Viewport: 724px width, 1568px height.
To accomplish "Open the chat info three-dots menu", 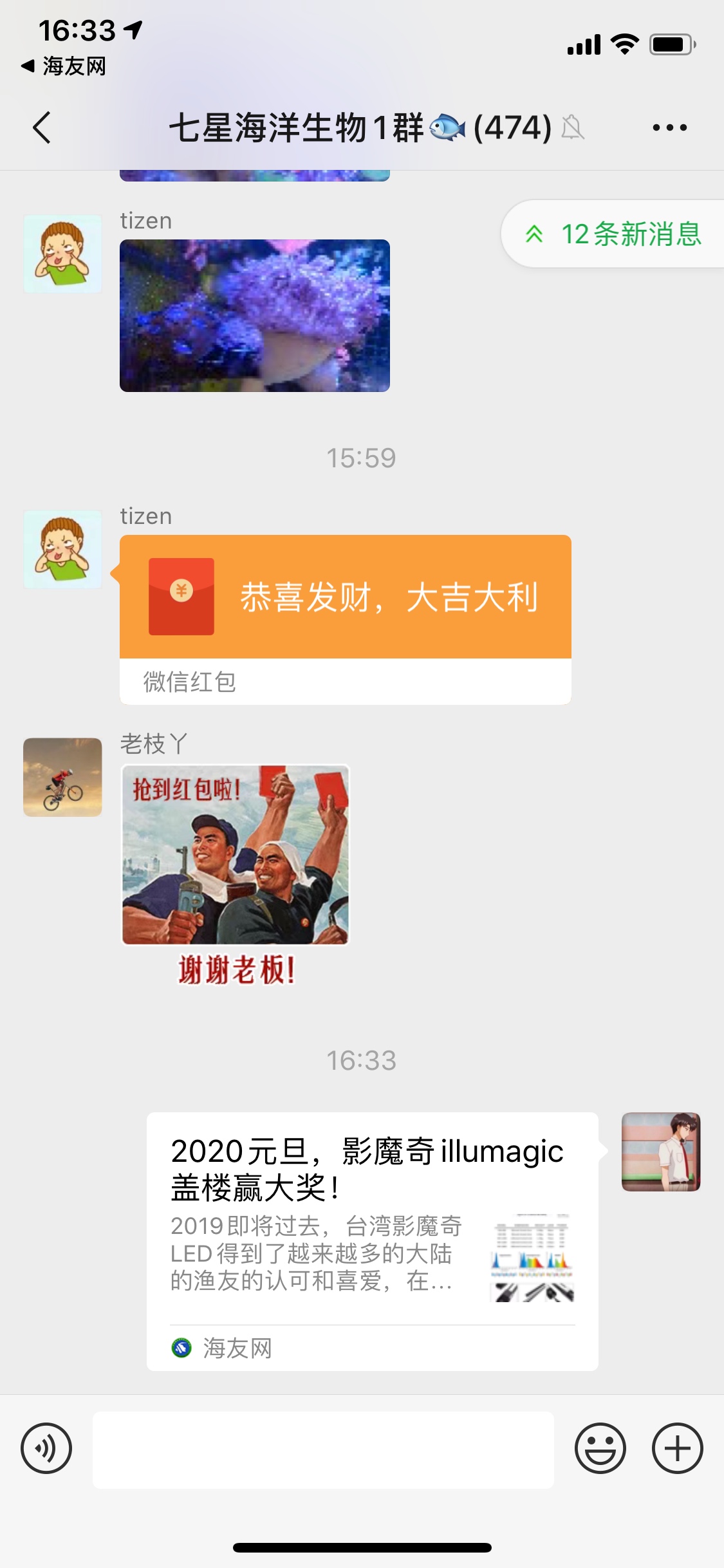I will pos(669,127).
